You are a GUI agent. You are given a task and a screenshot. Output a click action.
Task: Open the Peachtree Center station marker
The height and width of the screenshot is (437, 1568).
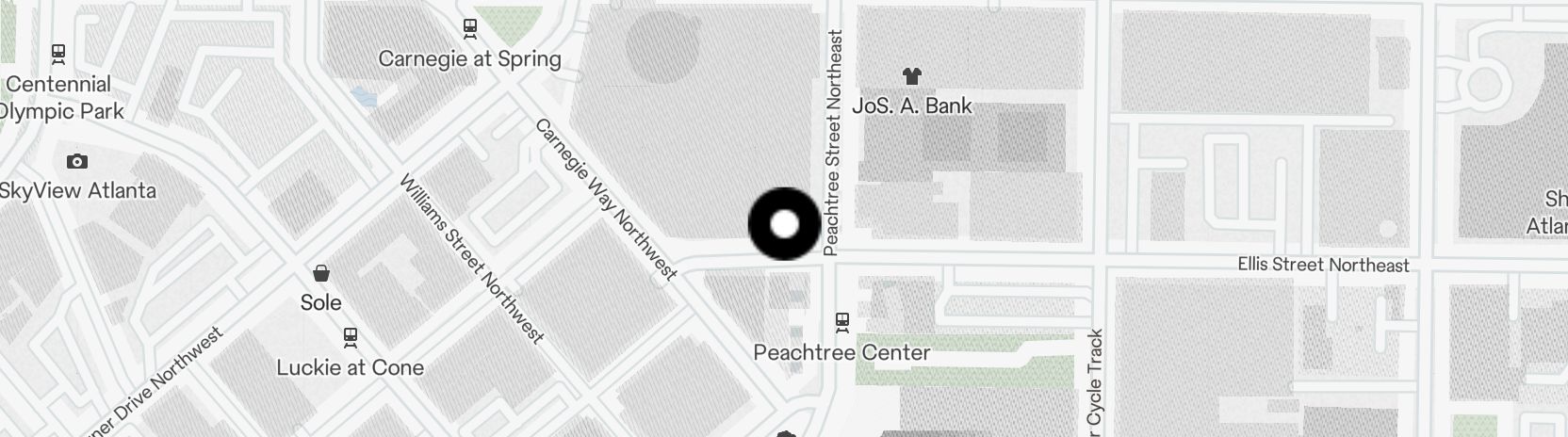[842, 323]
